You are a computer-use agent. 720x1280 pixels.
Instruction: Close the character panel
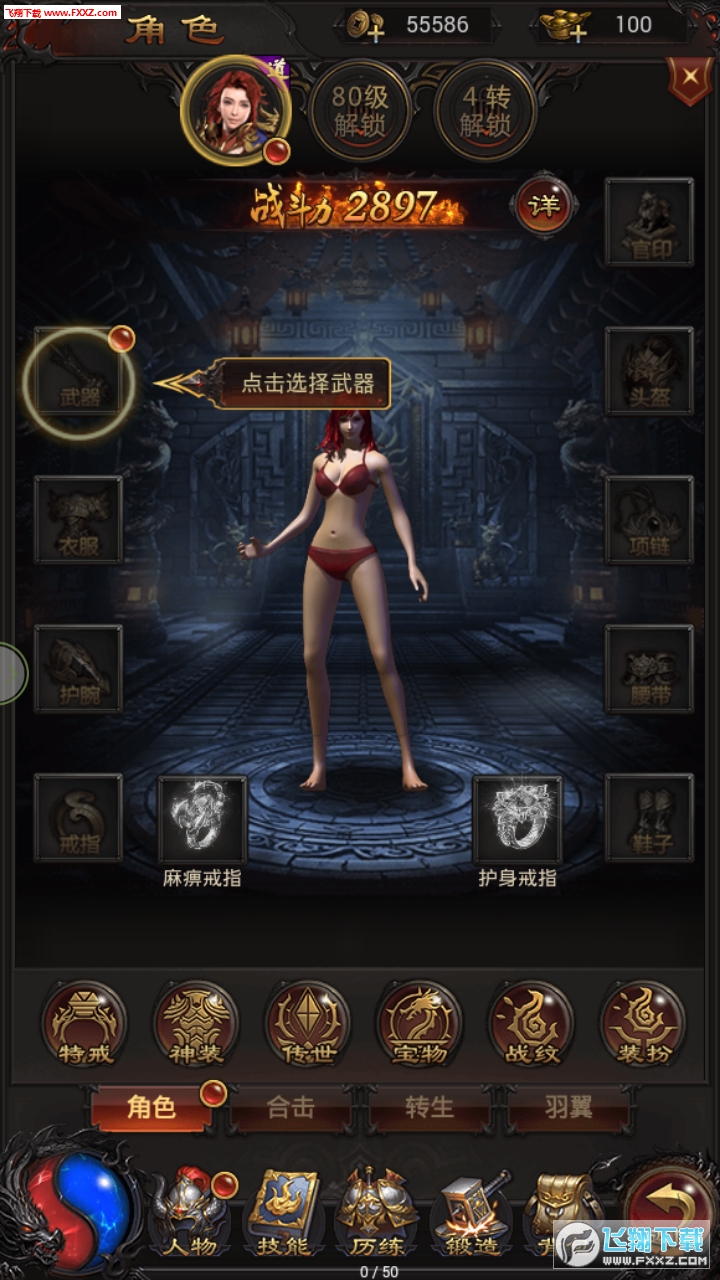coord(689,78)
